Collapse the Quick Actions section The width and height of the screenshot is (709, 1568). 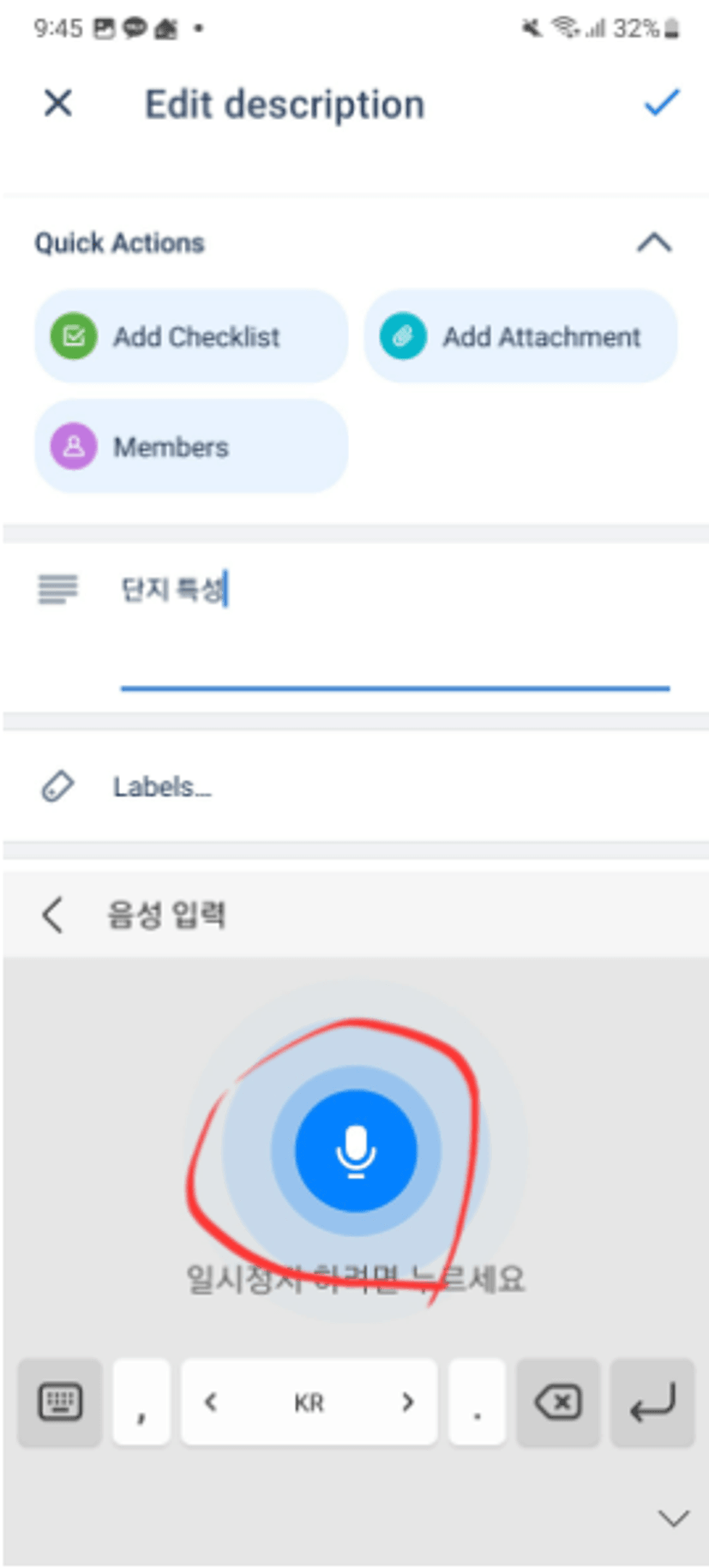coord(653,243)
